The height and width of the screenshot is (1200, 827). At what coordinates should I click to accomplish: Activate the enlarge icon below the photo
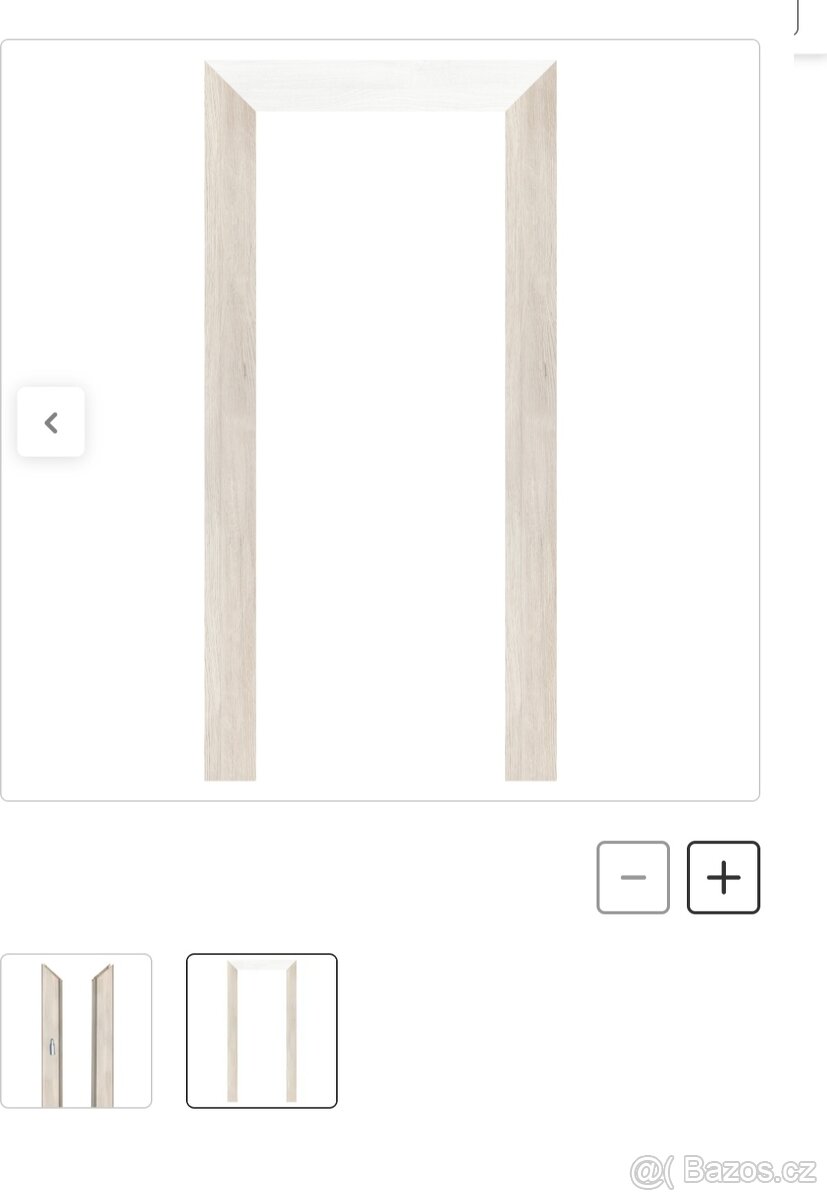point(723,877)
